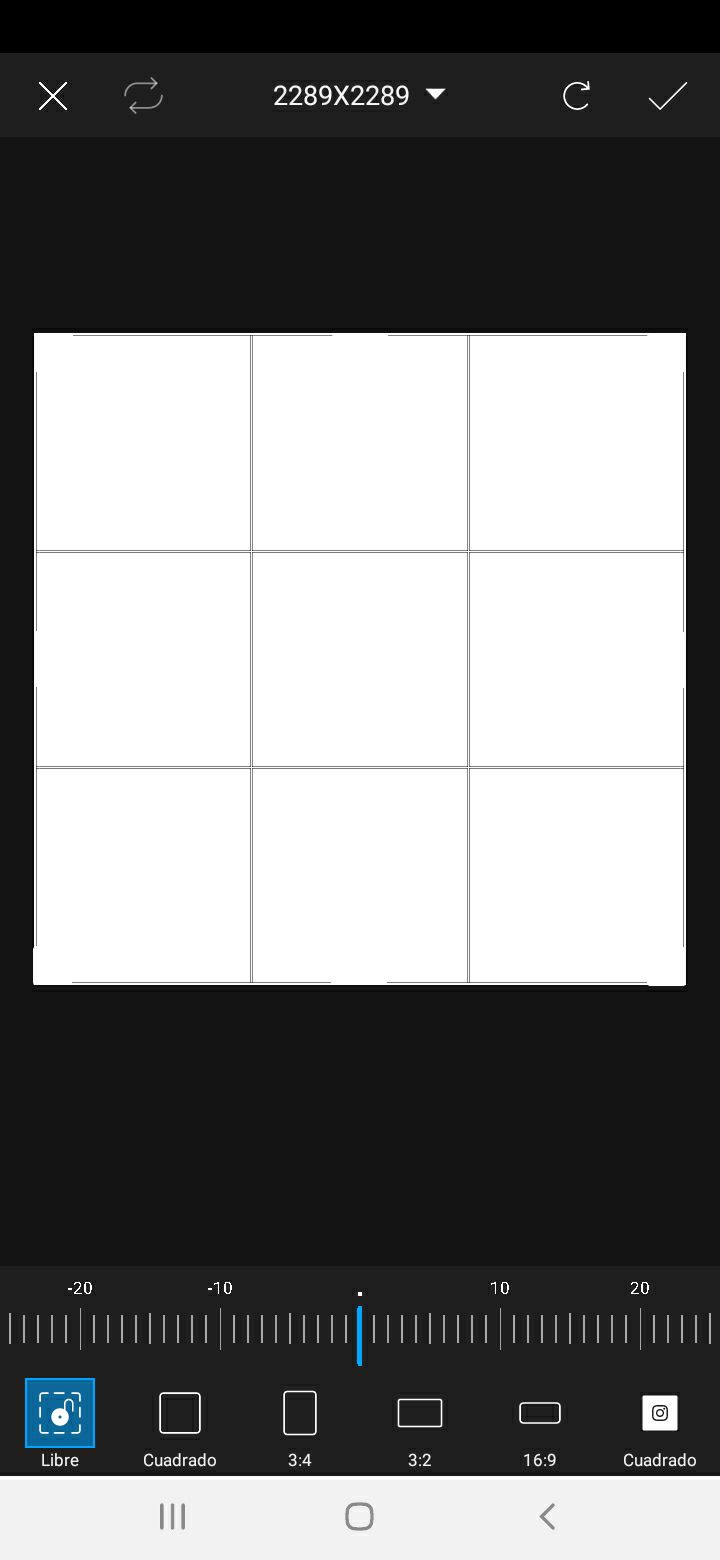Open the 2289X2289 size dropdown

coord(359,95)
